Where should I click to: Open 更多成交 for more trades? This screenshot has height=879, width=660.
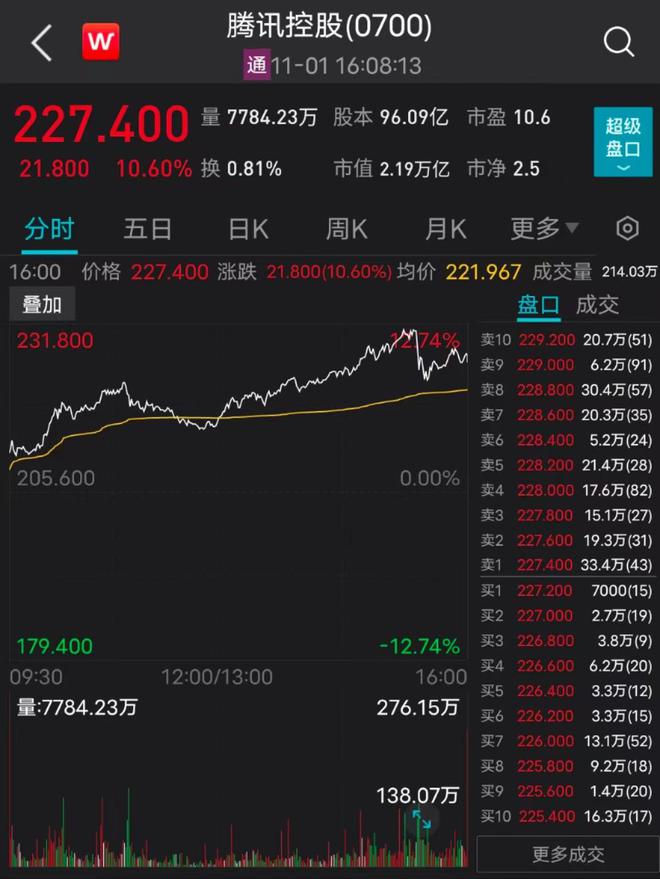567,854
